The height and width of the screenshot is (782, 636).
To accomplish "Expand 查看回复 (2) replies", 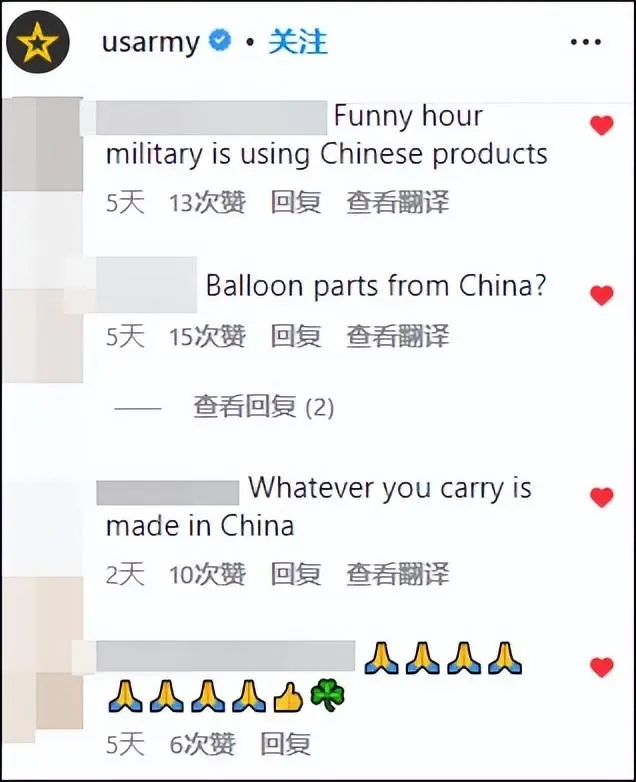I will click(263, 407).
